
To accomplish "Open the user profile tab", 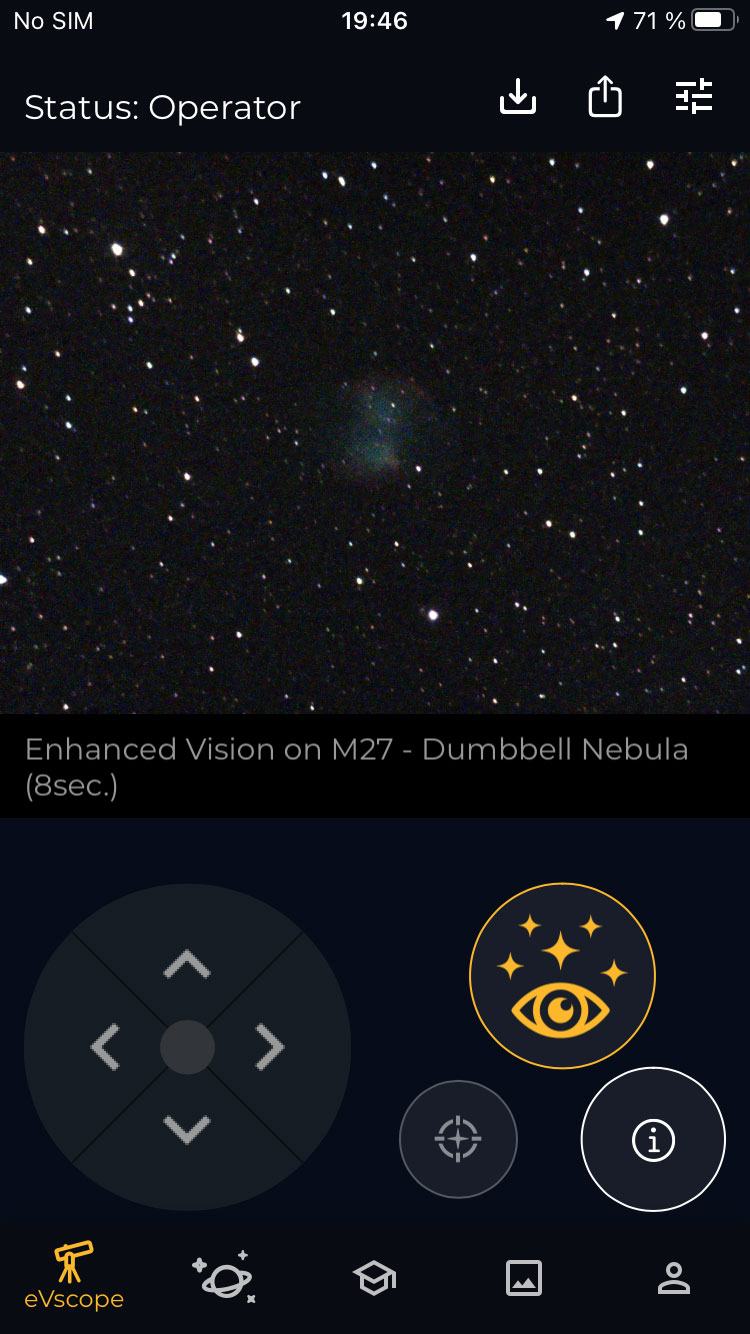I will (x=674, y=1278).
